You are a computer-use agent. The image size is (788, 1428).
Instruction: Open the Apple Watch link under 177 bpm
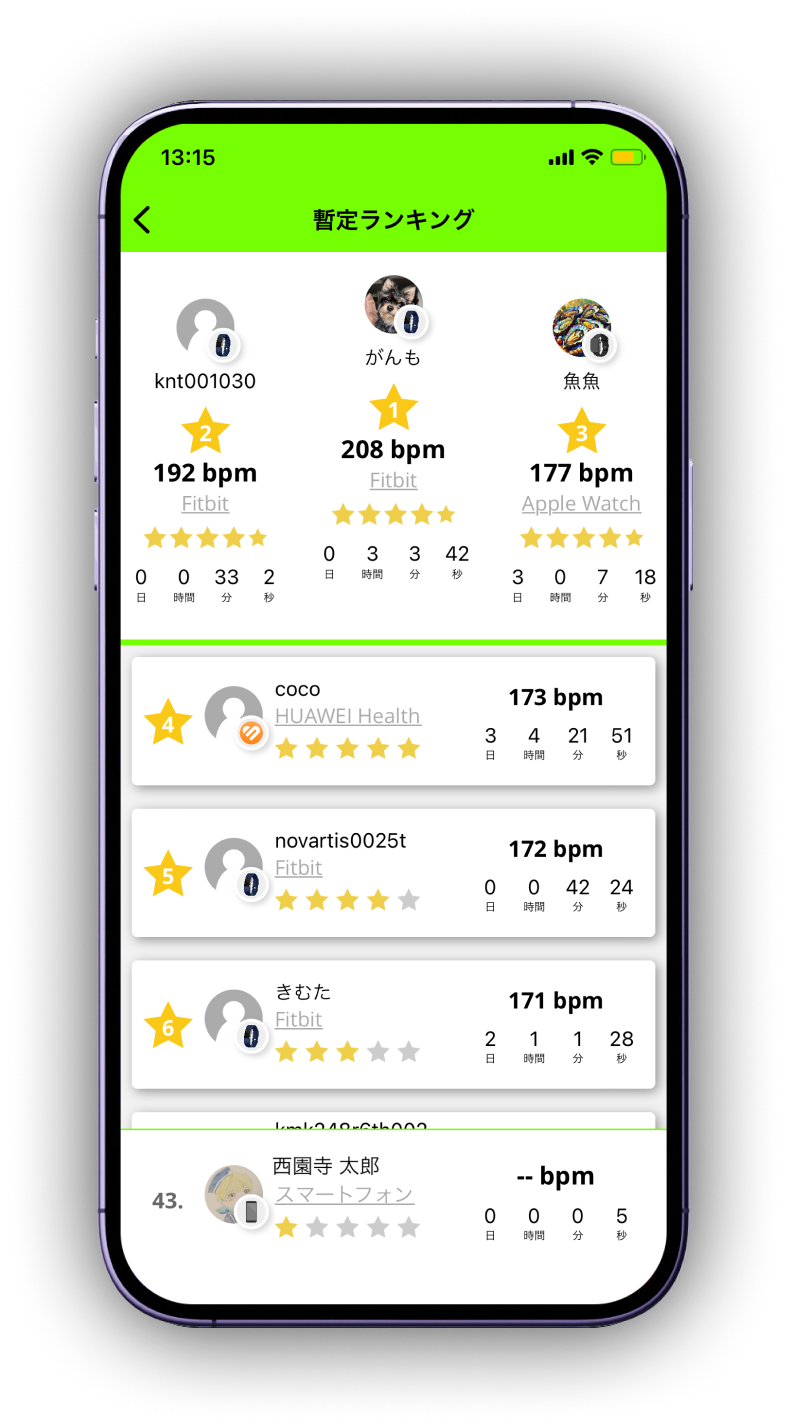pyautogui.click(x=581, y=503)
